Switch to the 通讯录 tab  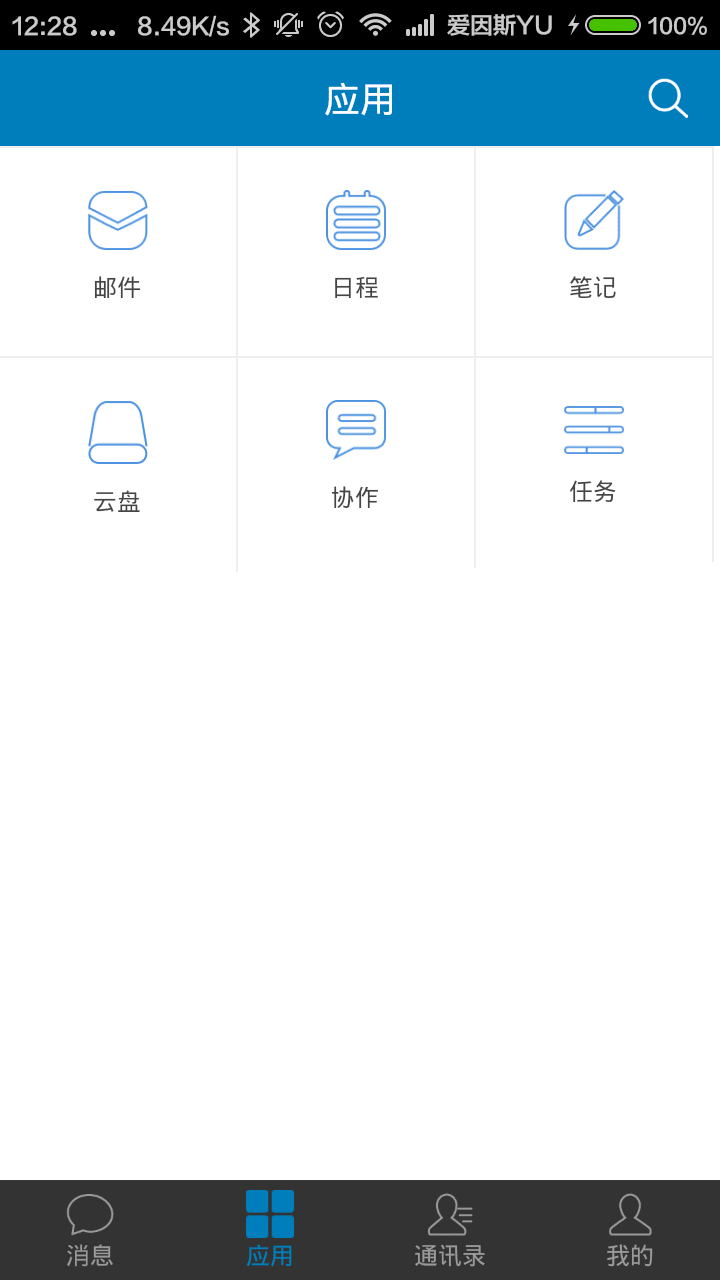tap(449, 1230)
